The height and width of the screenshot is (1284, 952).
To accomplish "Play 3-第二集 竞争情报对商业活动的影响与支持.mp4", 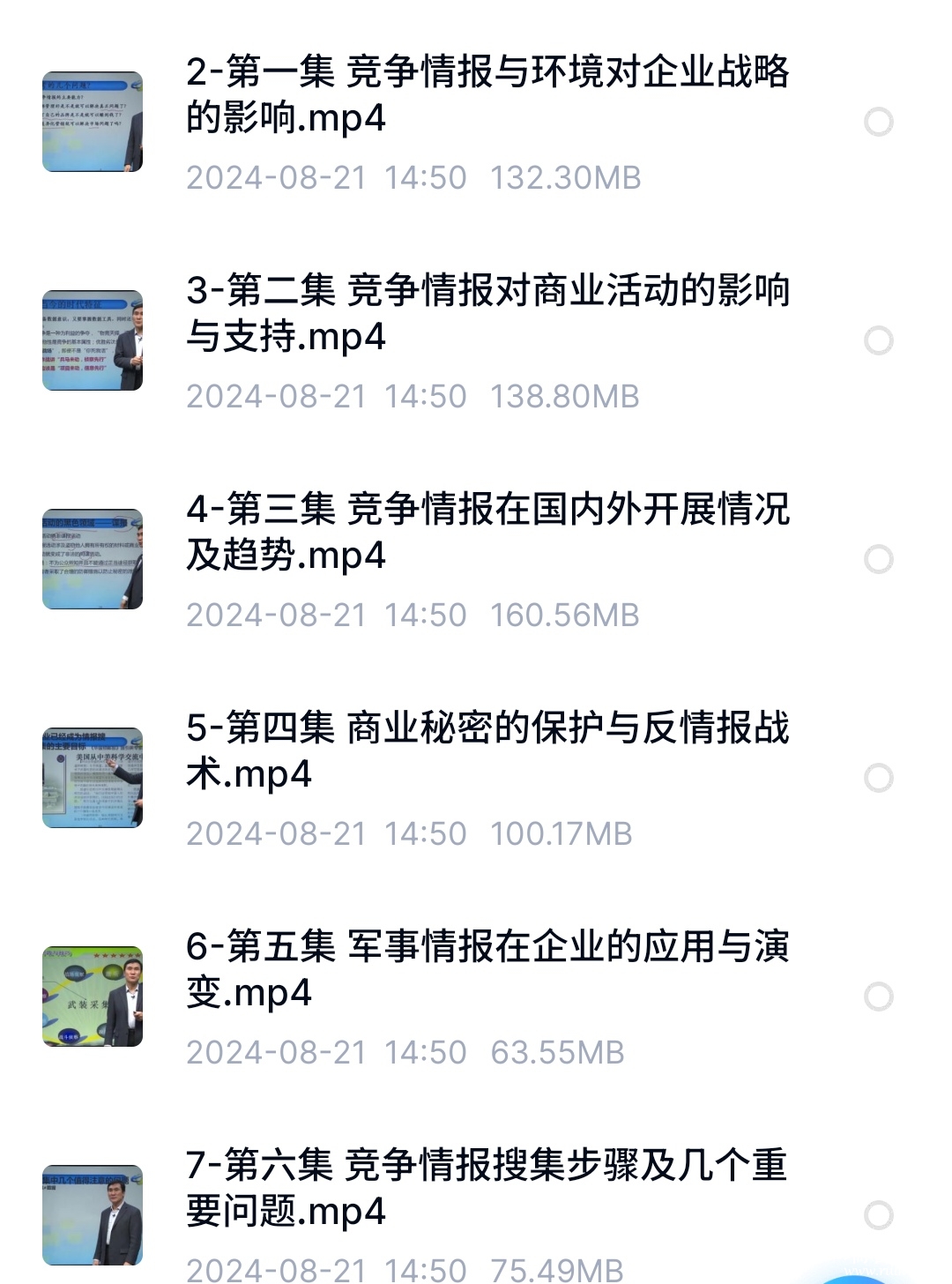I will 487,313.
